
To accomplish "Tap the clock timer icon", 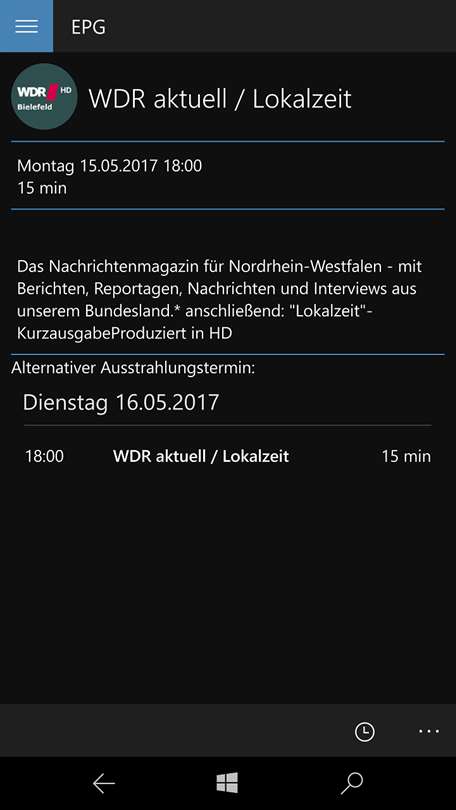I will click(x=365, y=731).
